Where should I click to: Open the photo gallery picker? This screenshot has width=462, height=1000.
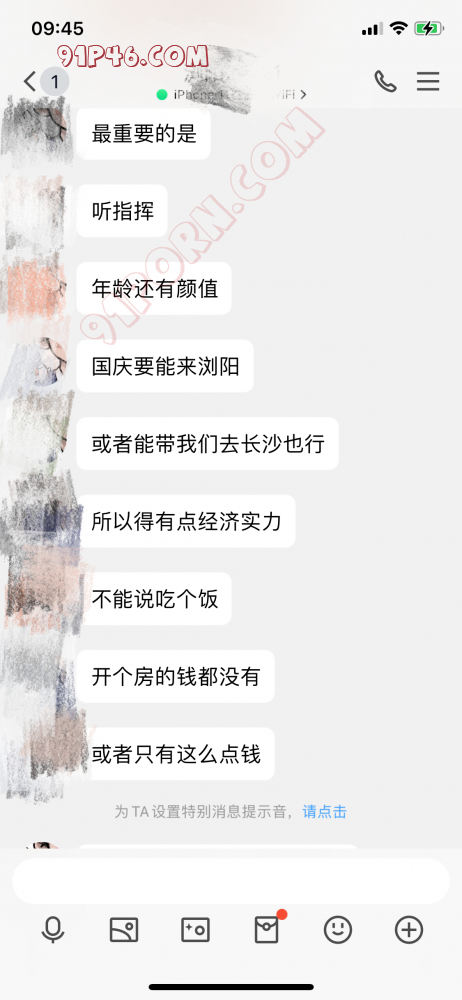pyautogui.click(x=124, y=930)
